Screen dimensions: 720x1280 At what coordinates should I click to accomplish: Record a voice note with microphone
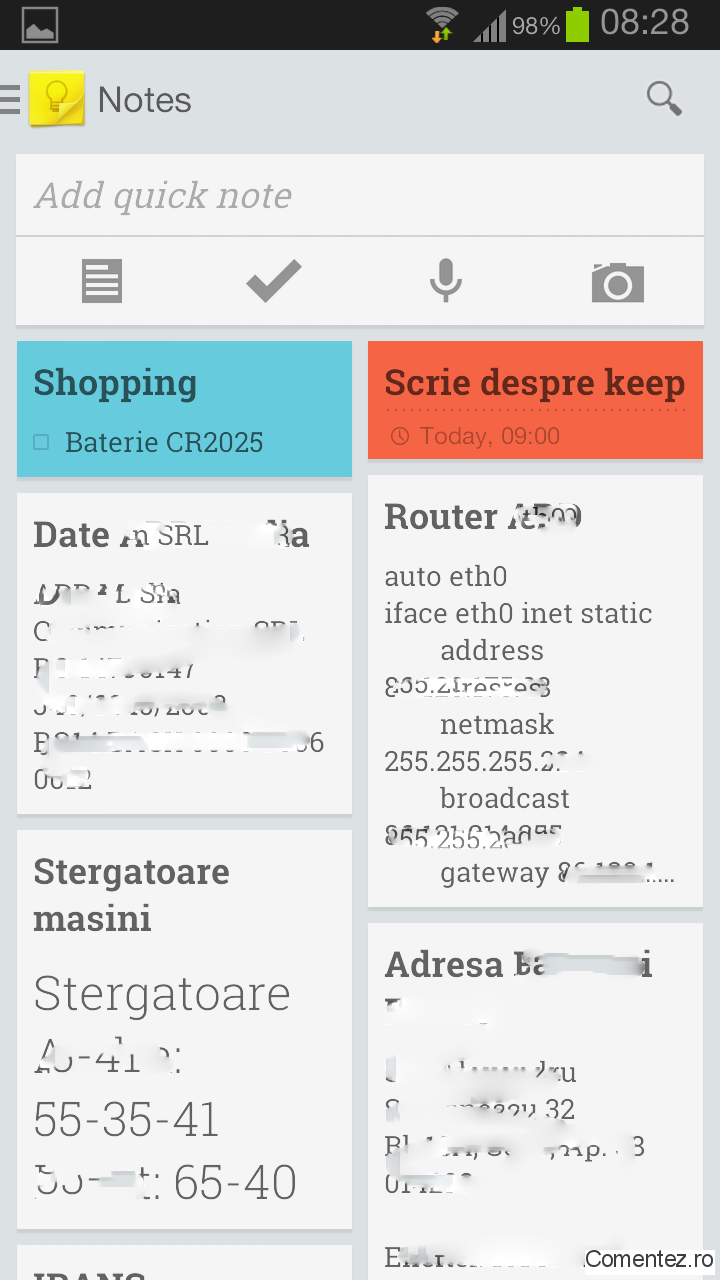[x=446, y=281]
